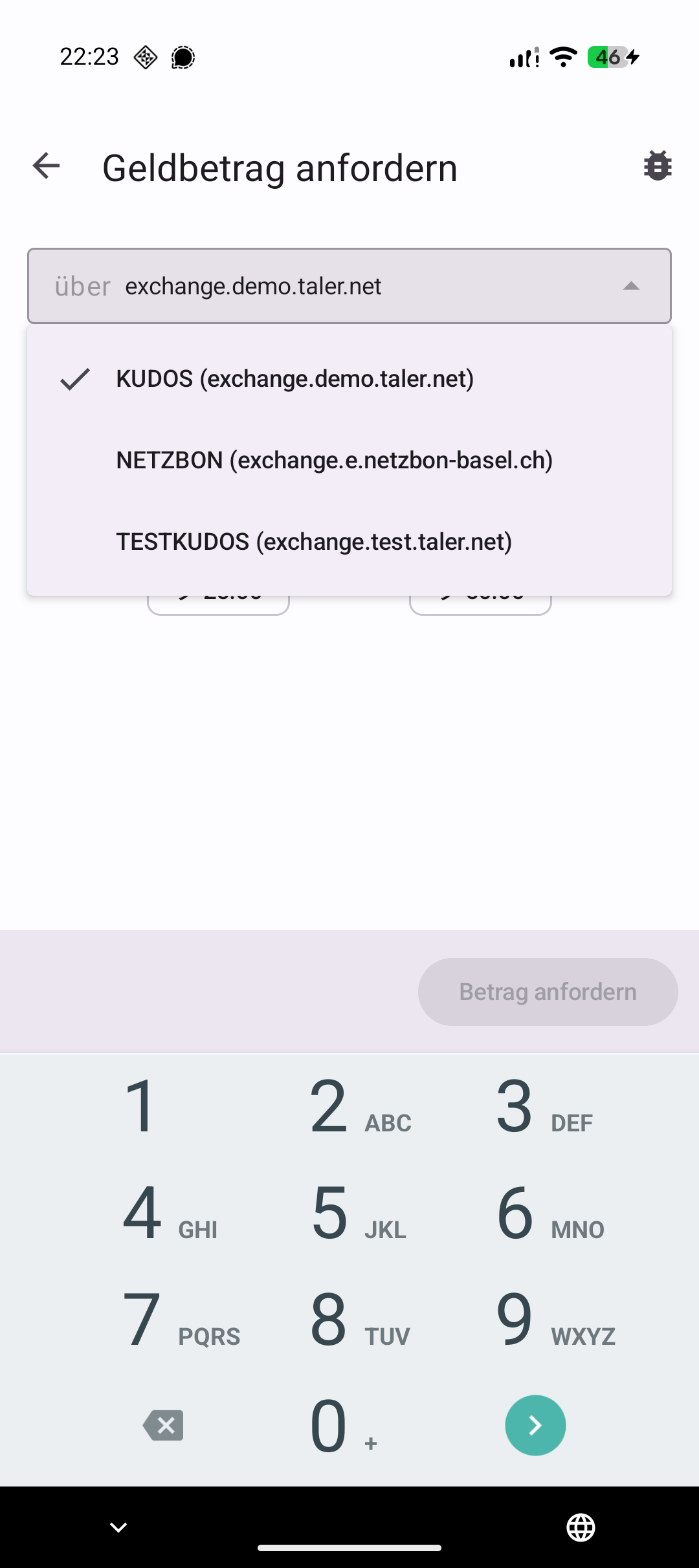Viewport: 699px width, 1568px height.
Task: Hide the keyboard with the down chevron
Action: [118, 1527]
